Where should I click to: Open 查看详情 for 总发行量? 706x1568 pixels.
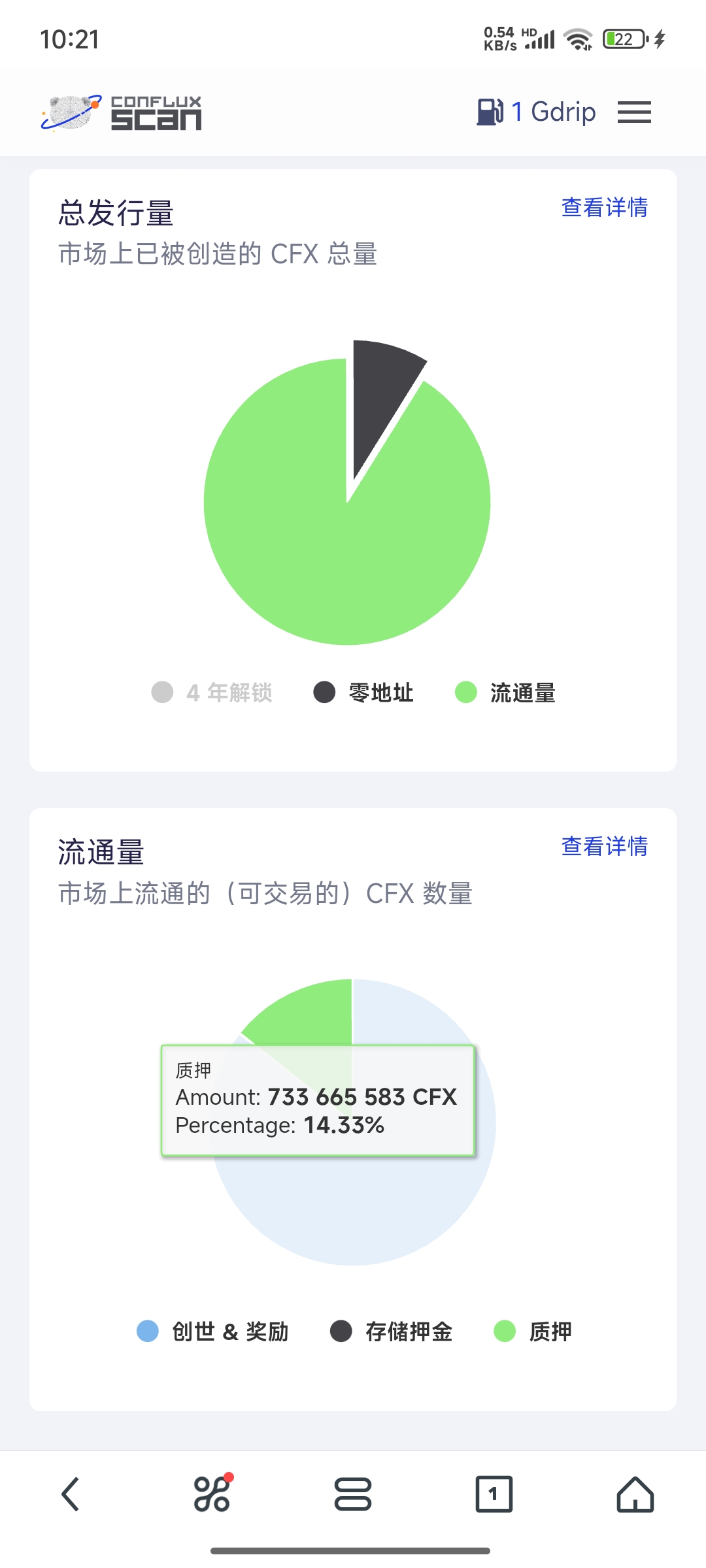(x=605, y=207)
